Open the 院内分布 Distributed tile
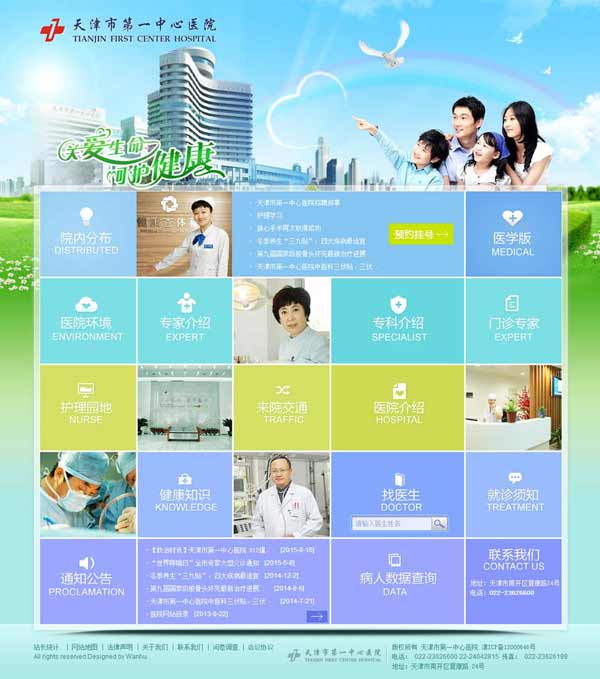This screenshot has width=600, height=679. pyautogui.click(x=88, y=235)
